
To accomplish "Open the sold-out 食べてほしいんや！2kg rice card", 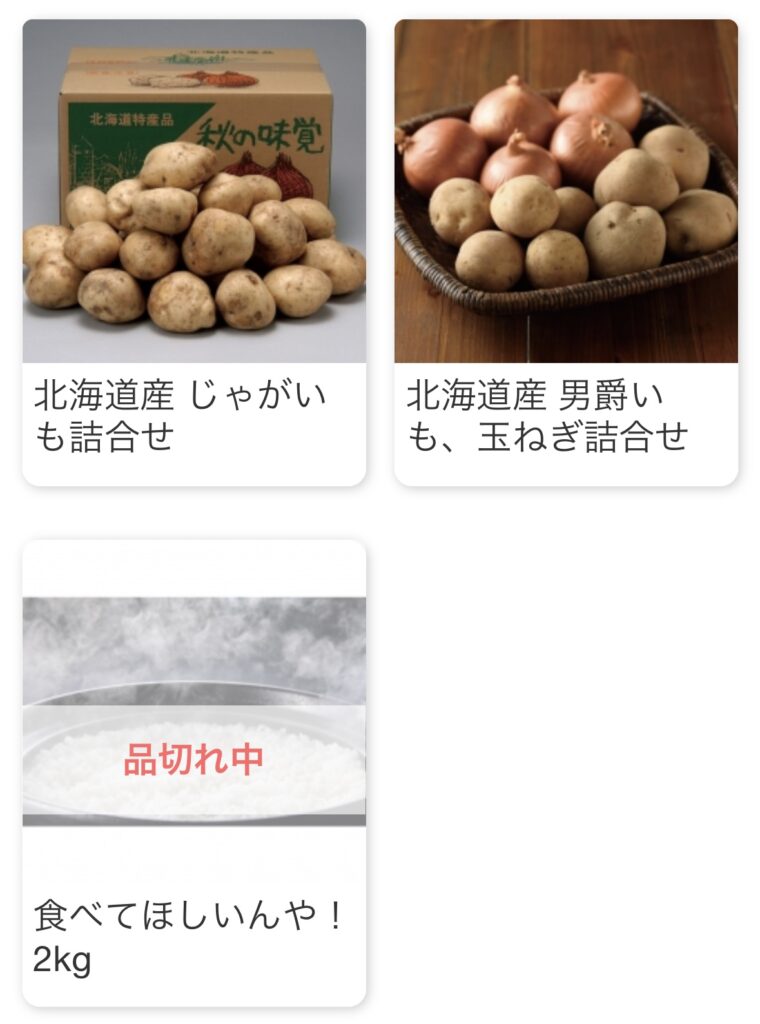I will pos(194,772).
